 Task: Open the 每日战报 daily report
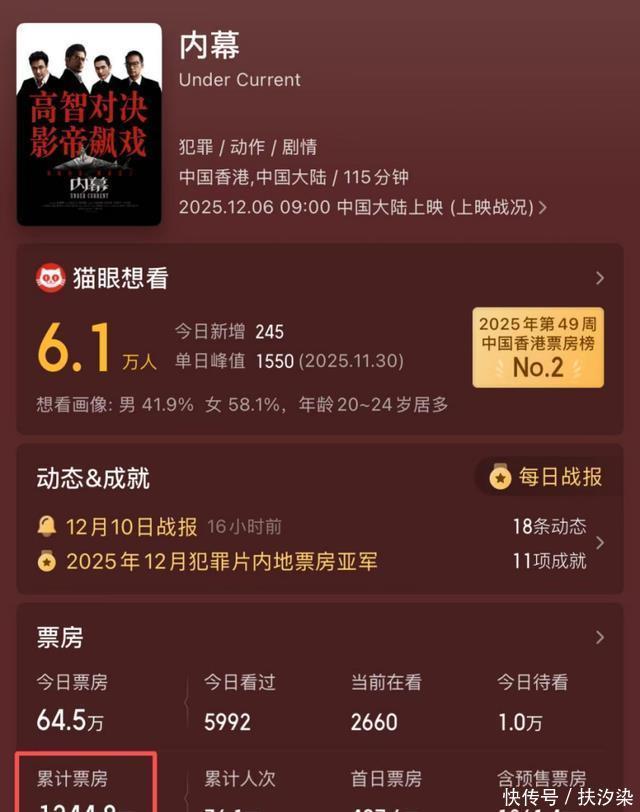click(546, 477)
